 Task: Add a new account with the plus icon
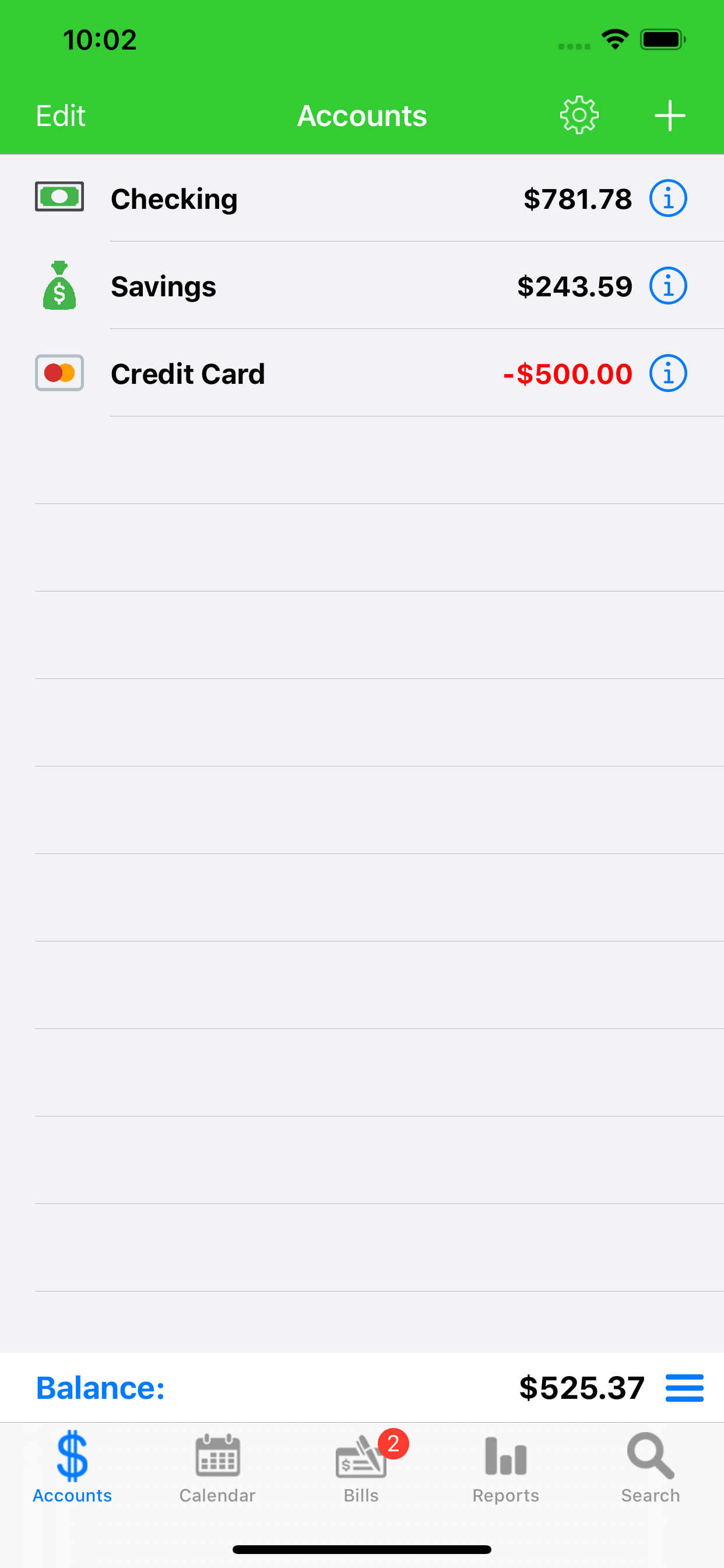point(669,116)
